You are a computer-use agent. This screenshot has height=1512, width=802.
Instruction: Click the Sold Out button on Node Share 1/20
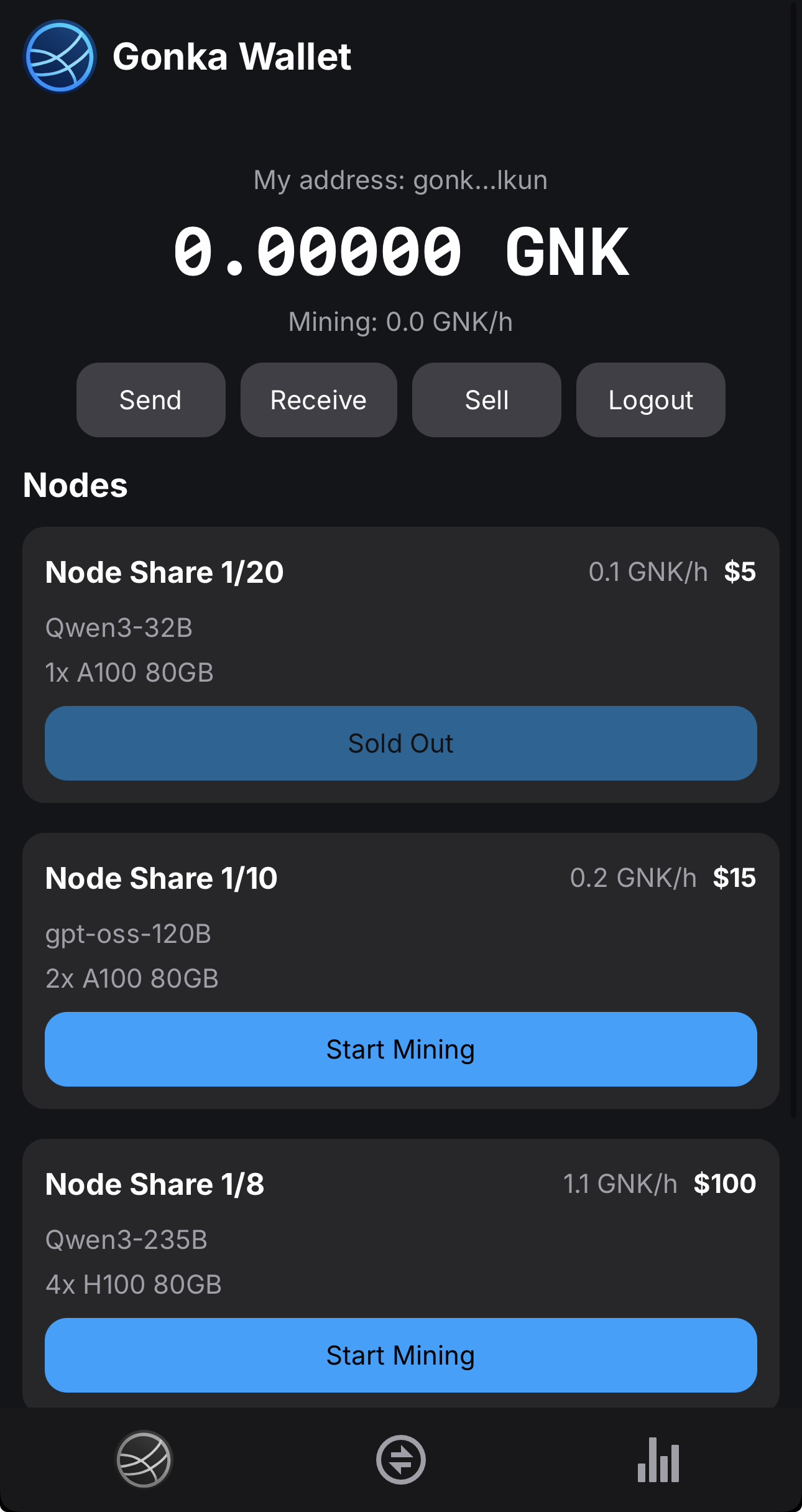401,743
